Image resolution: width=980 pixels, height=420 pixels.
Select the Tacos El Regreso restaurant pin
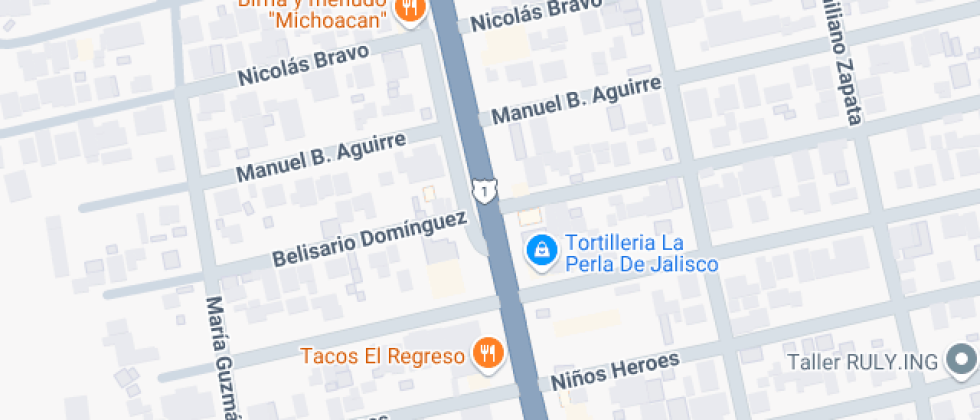tap(488, 354)
